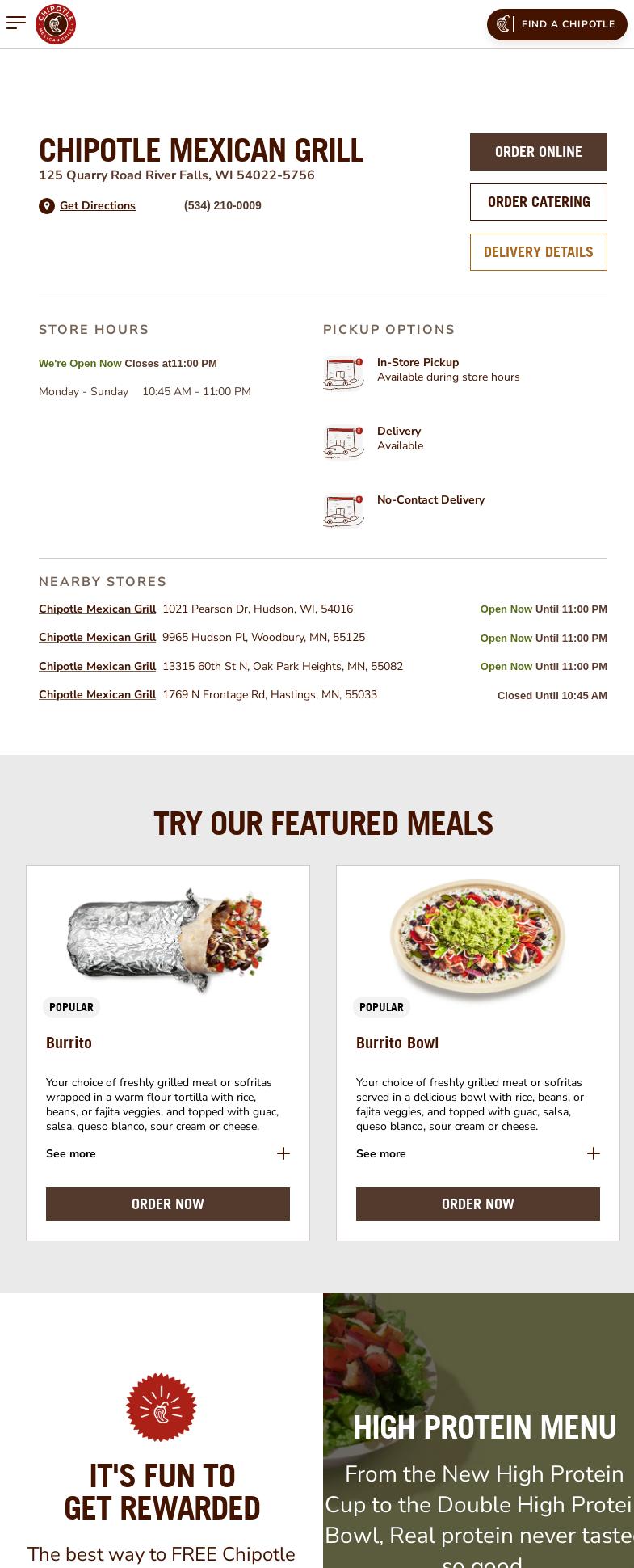
Task: Click the Chipotle logo
Action: (56, 24)
